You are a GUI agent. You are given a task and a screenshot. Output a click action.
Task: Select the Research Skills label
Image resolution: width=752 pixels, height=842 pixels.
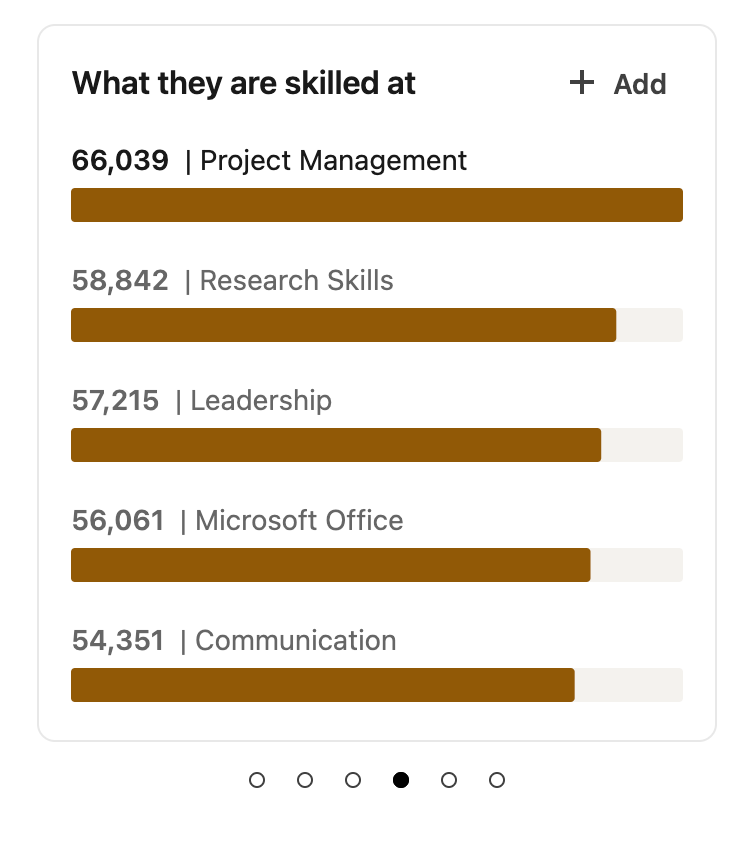pos(296,281)
